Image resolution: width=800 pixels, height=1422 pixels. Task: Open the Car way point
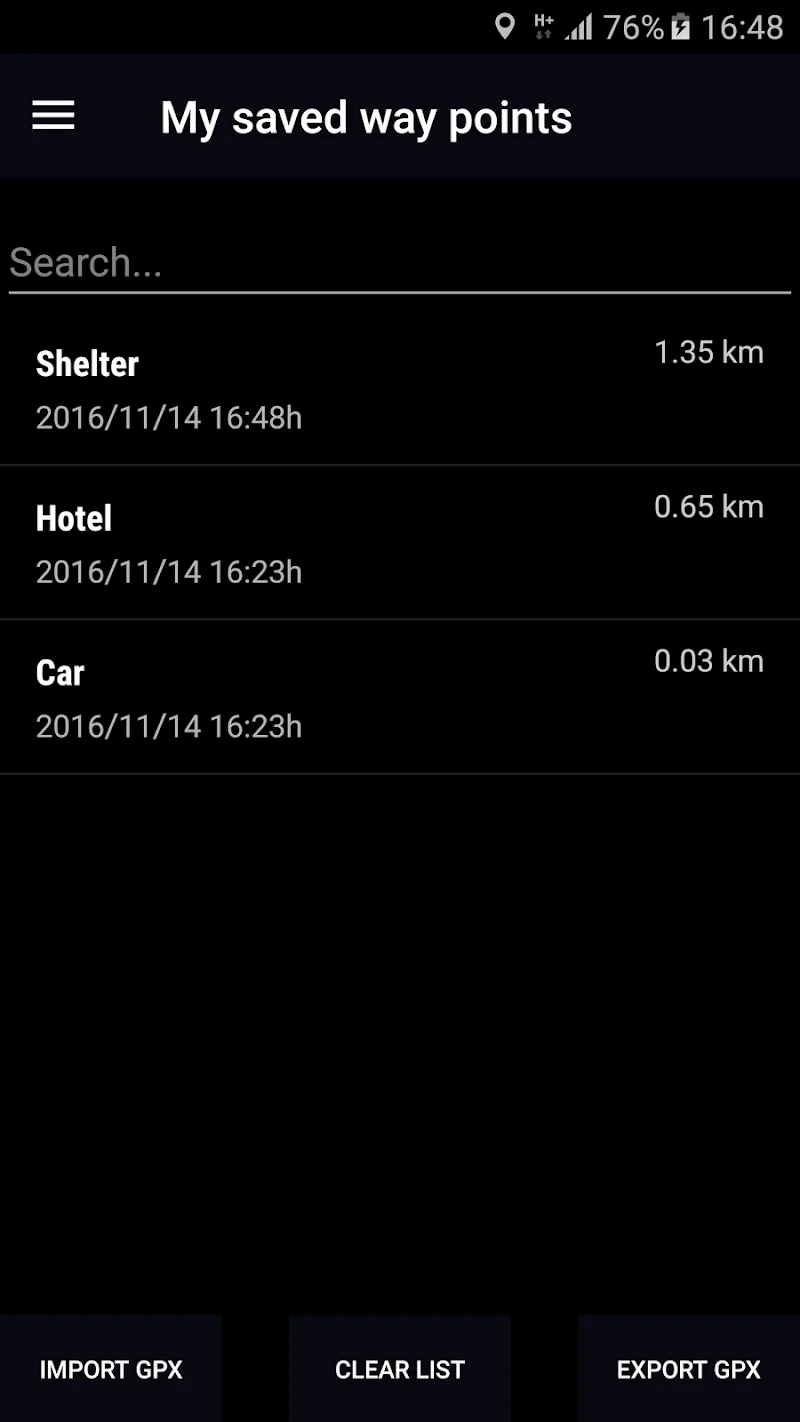point(400,698)
